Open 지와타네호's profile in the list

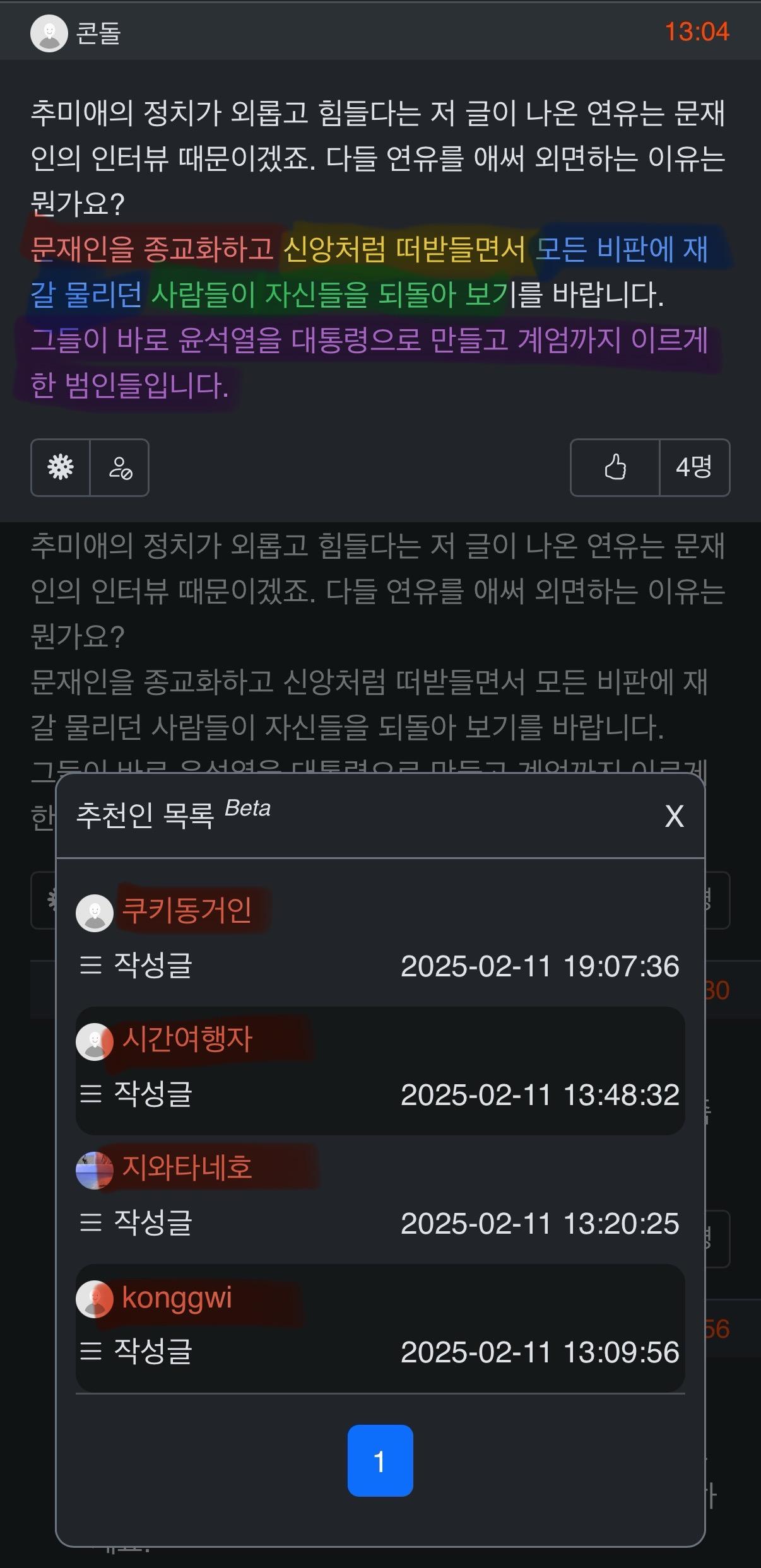pyautogui.click(x=186, y=1167)
